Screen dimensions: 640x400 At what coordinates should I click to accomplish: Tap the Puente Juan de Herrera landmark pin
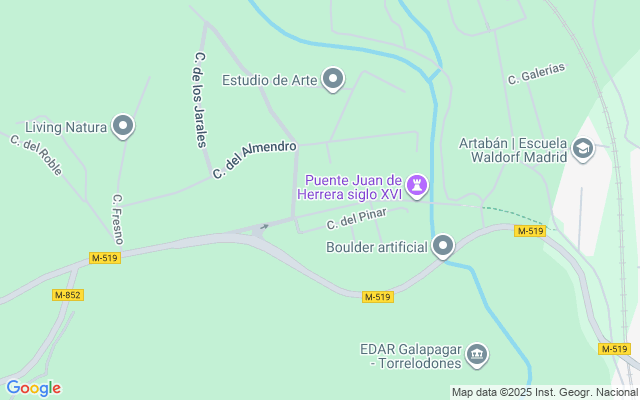418,185
